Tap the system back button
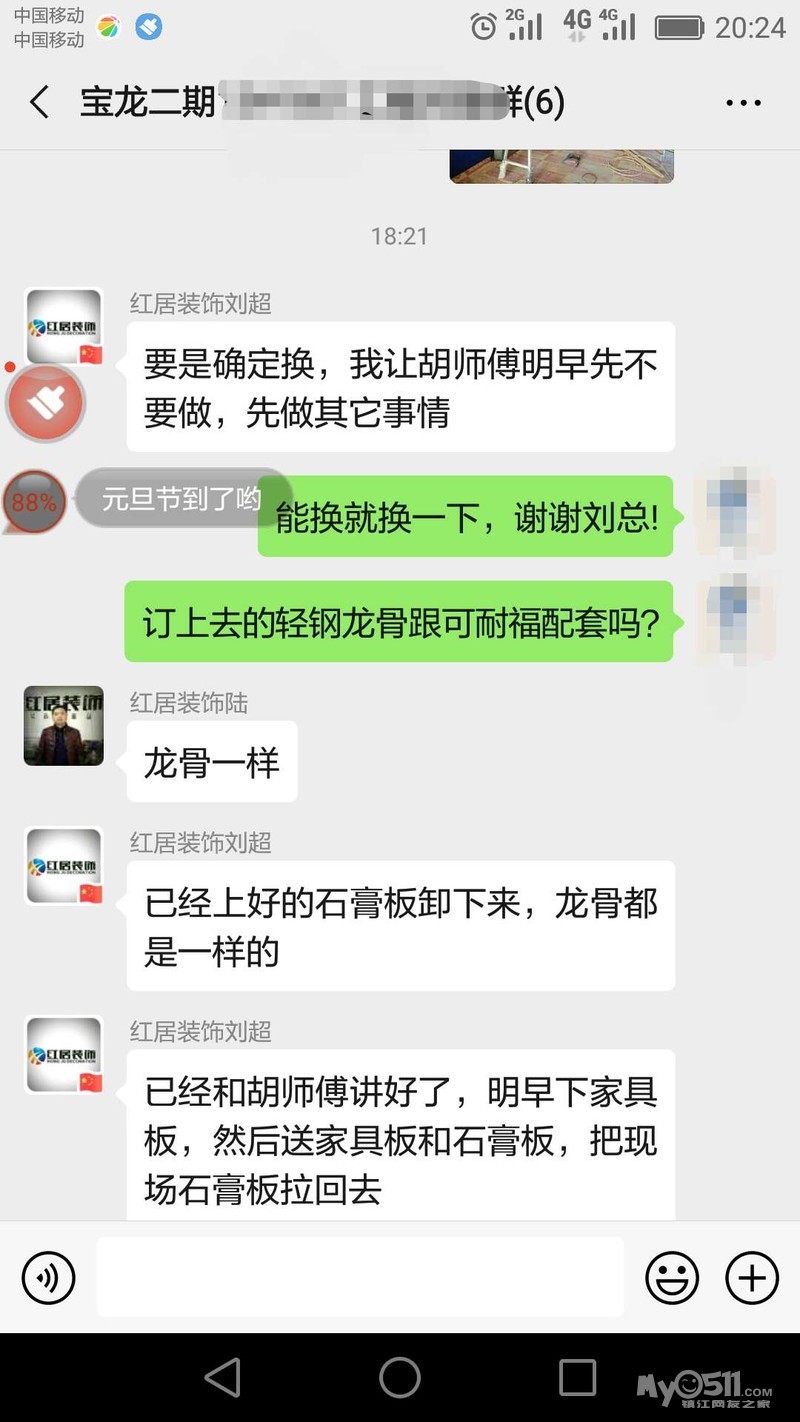This screenshot has width=800, height=1422. tap(223, 1378)
